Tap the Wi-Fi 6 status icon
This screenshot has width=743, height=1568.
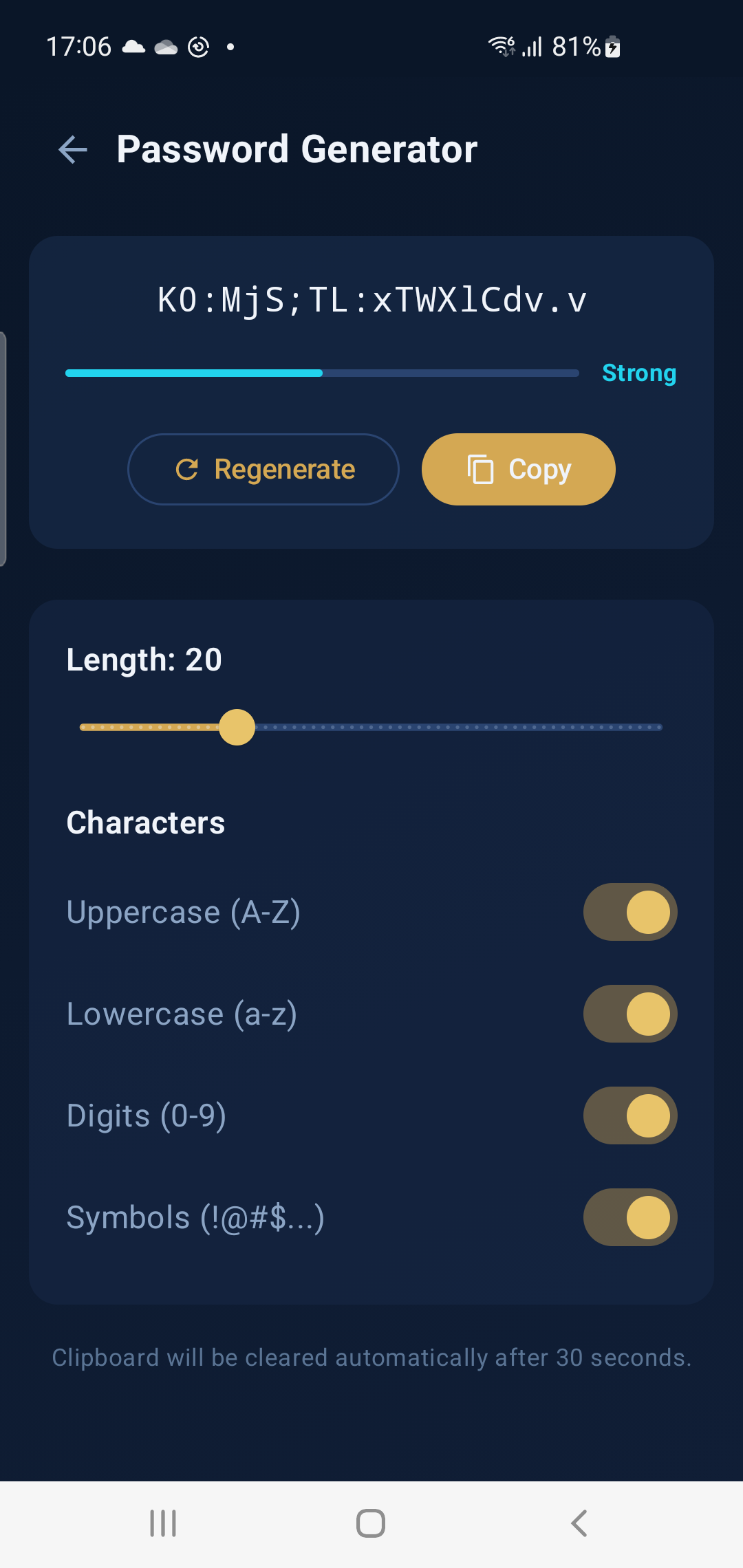[x=501, y=46]
